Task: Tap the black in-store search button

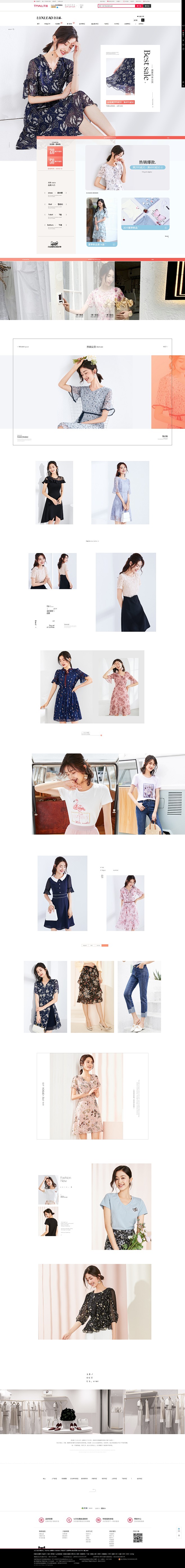Action: (x=143, y=20)
